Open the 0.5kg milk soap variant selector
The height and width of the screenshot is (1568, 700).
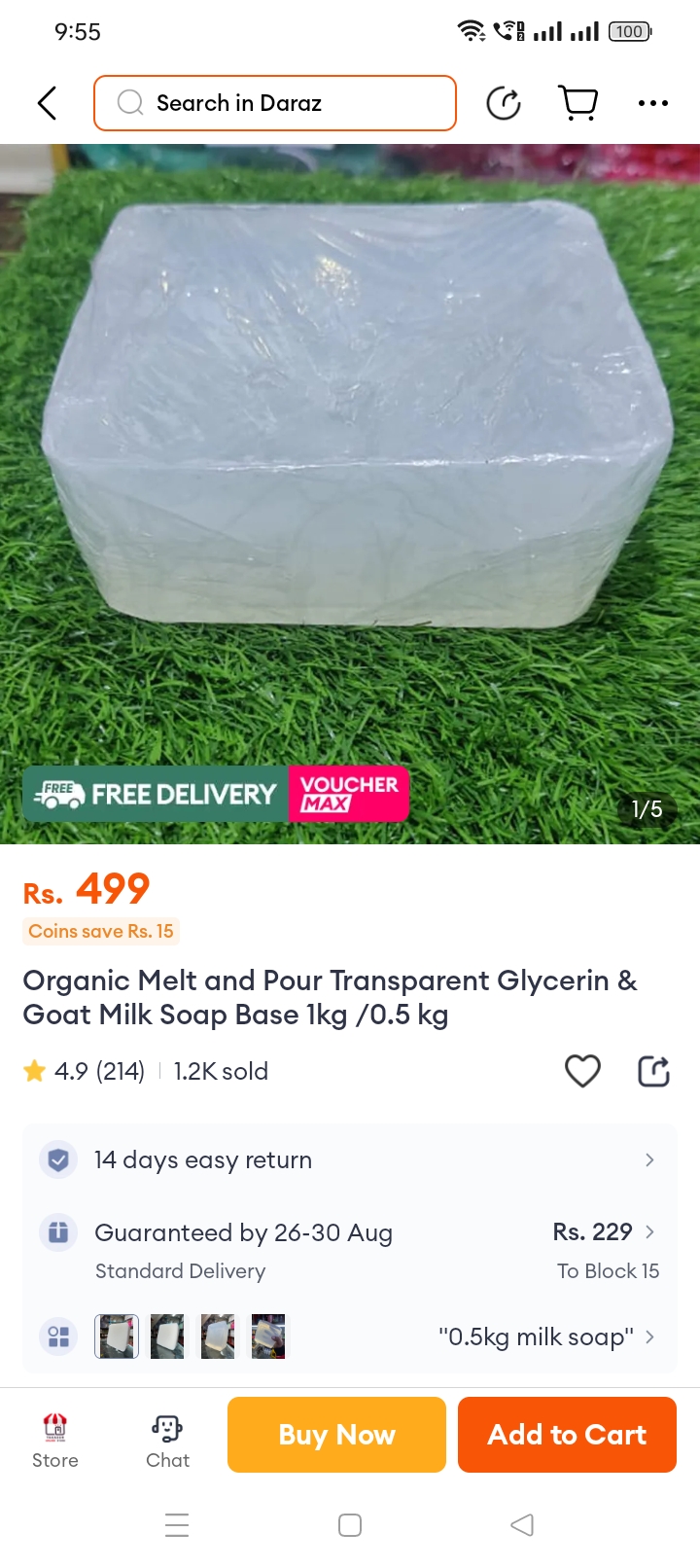pyautogui.click(x=544, y=1336)
